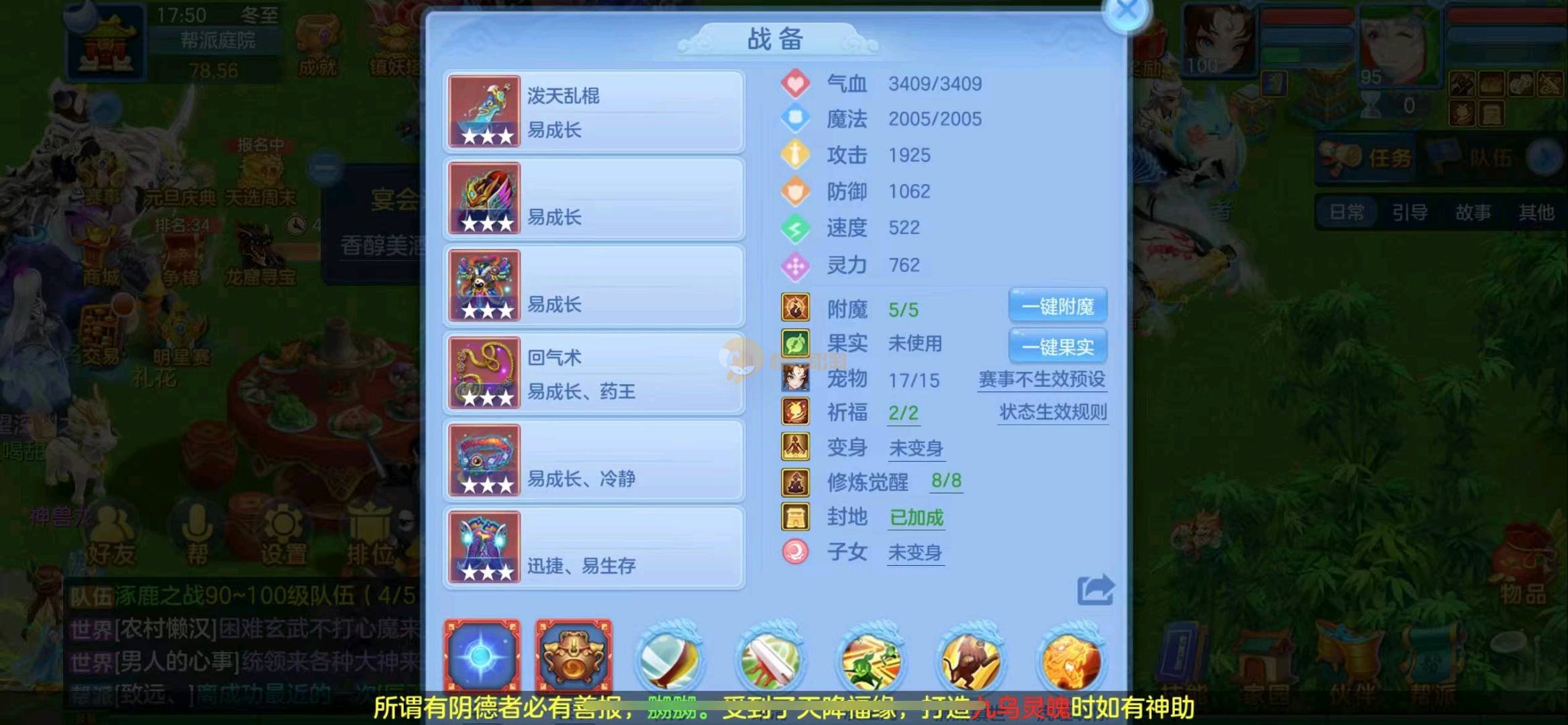Open 赛事不生效预设 link
The image size is (1568, 725).
pos(1041,379)
